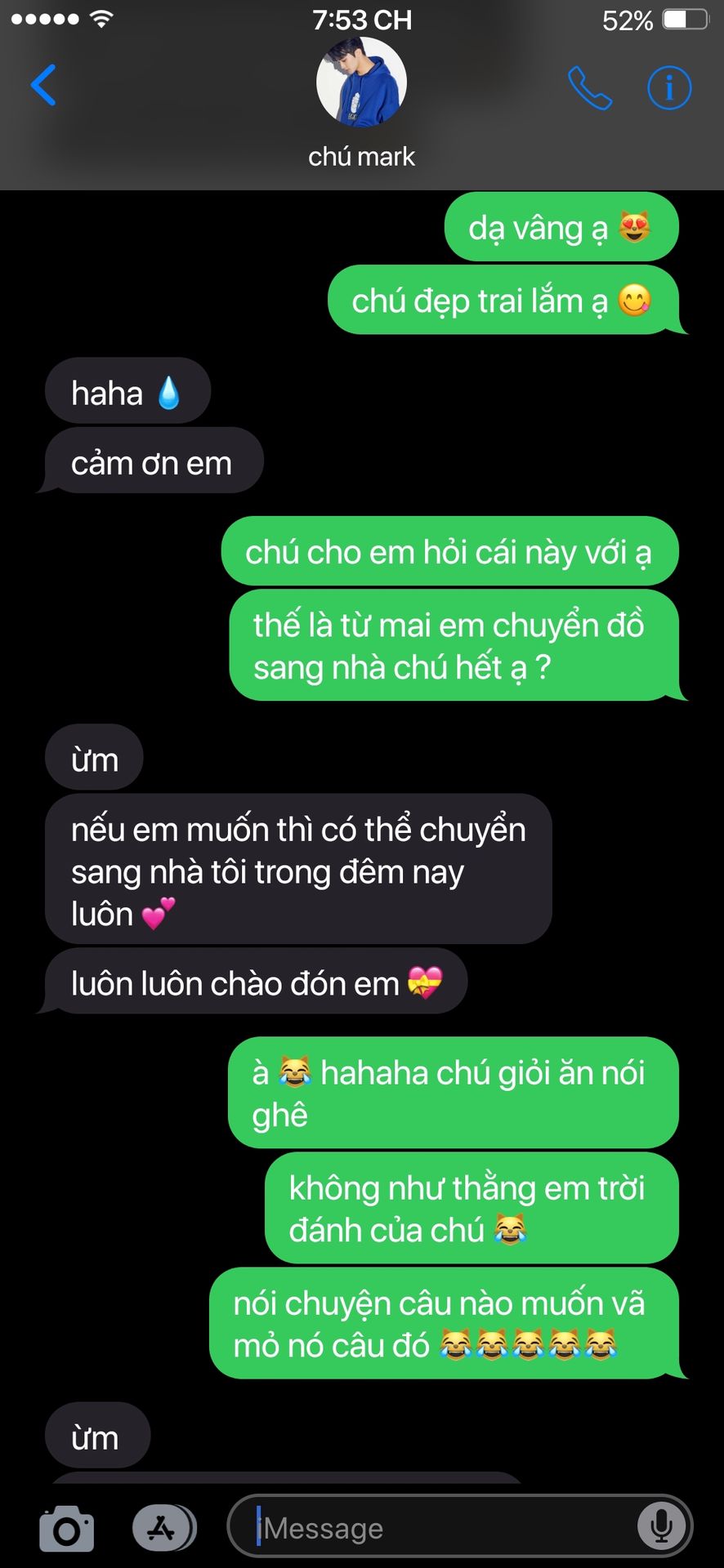The width and height of the screenshot is (724, 1568).
Task: Open conversation info details
Action: (x=669, y=87)
